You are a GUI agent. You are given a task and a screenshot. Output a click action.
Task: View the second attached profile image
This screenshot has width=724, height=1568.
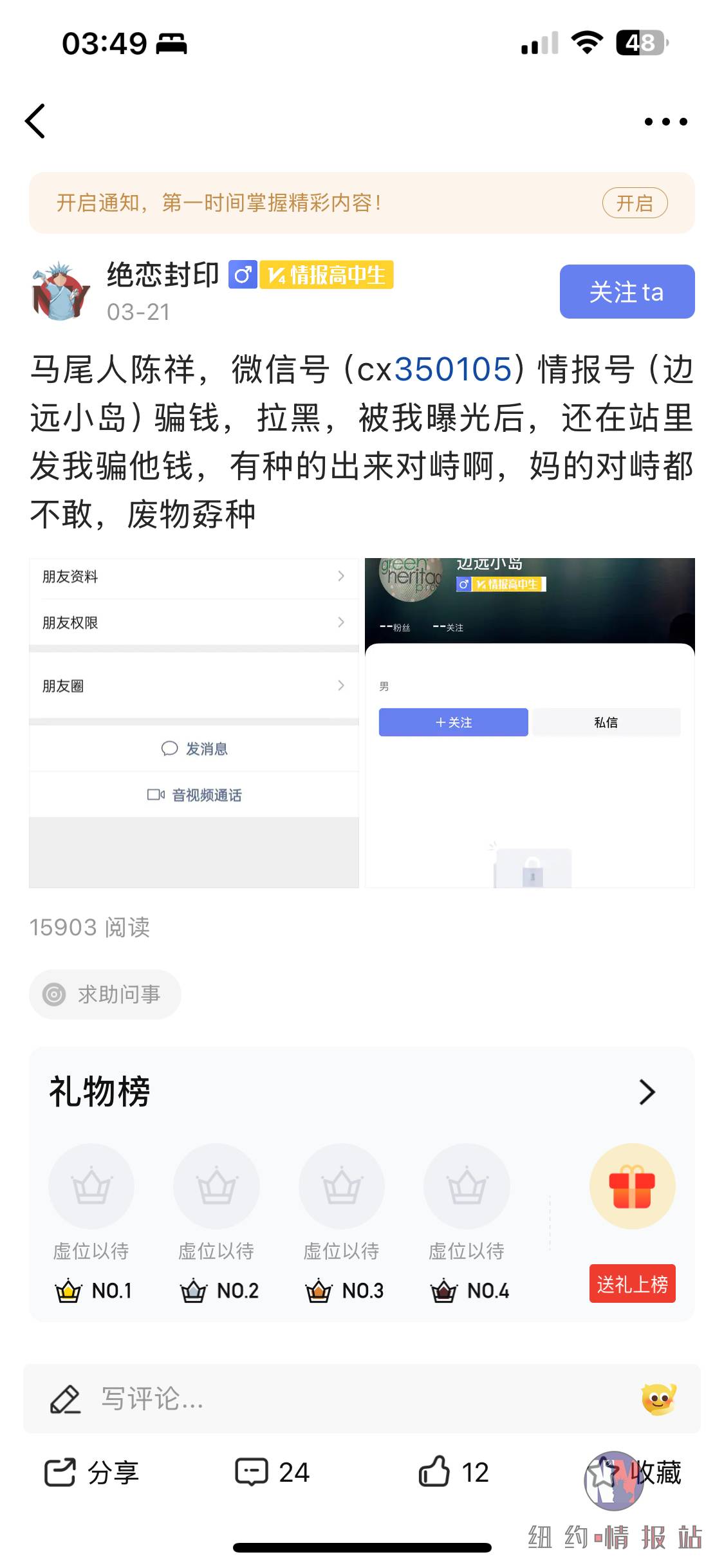coord(529,722)
